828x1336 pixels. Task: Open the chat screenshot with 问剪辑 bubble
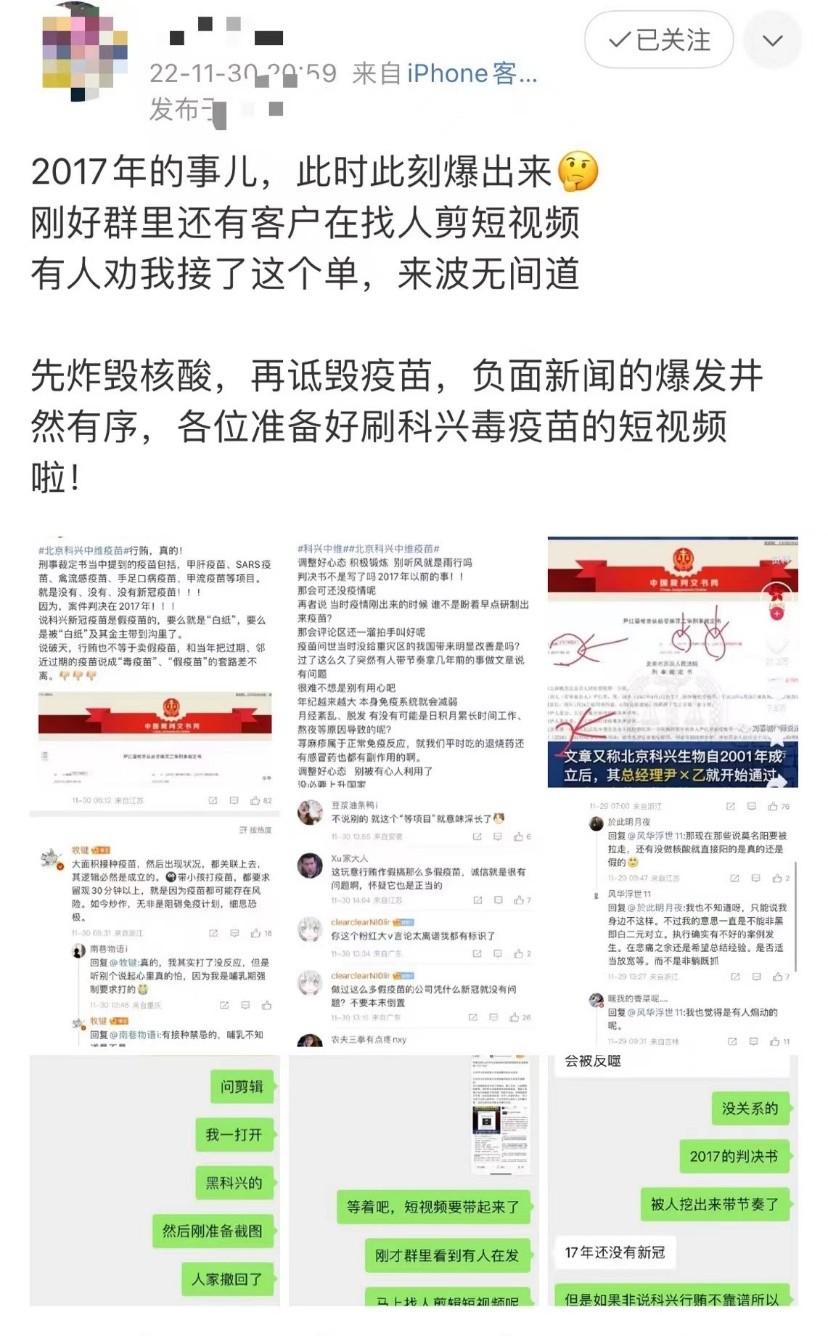click(x=155, y=1180)
